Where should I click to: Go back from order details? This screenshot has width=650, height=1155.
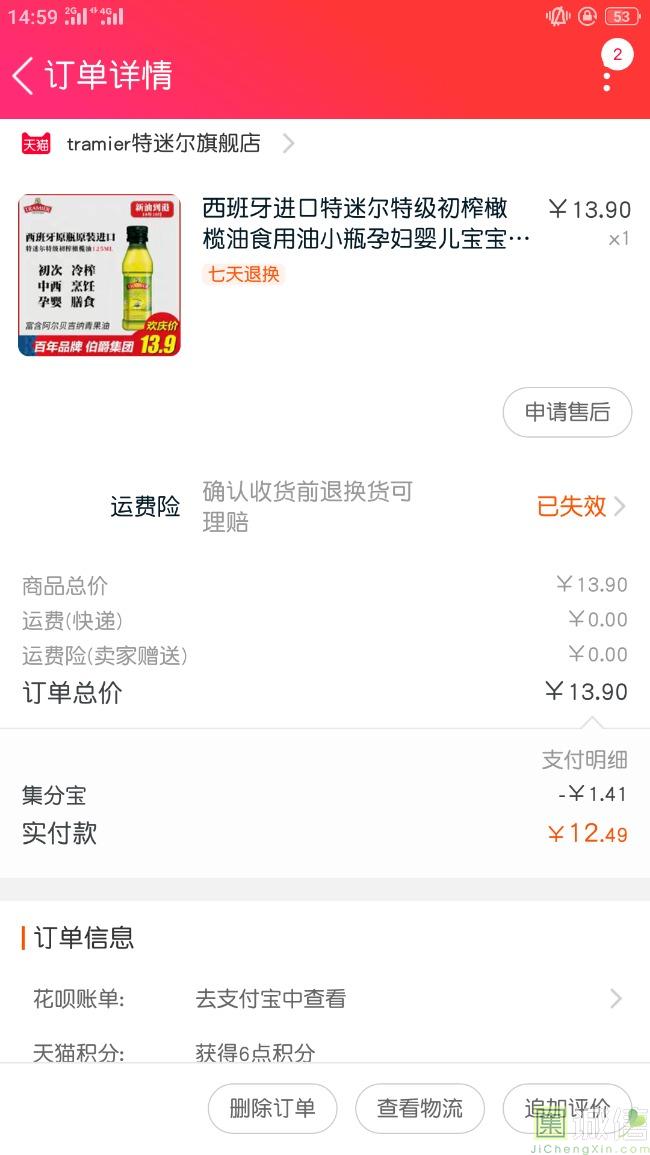click(x=24, y=75)
